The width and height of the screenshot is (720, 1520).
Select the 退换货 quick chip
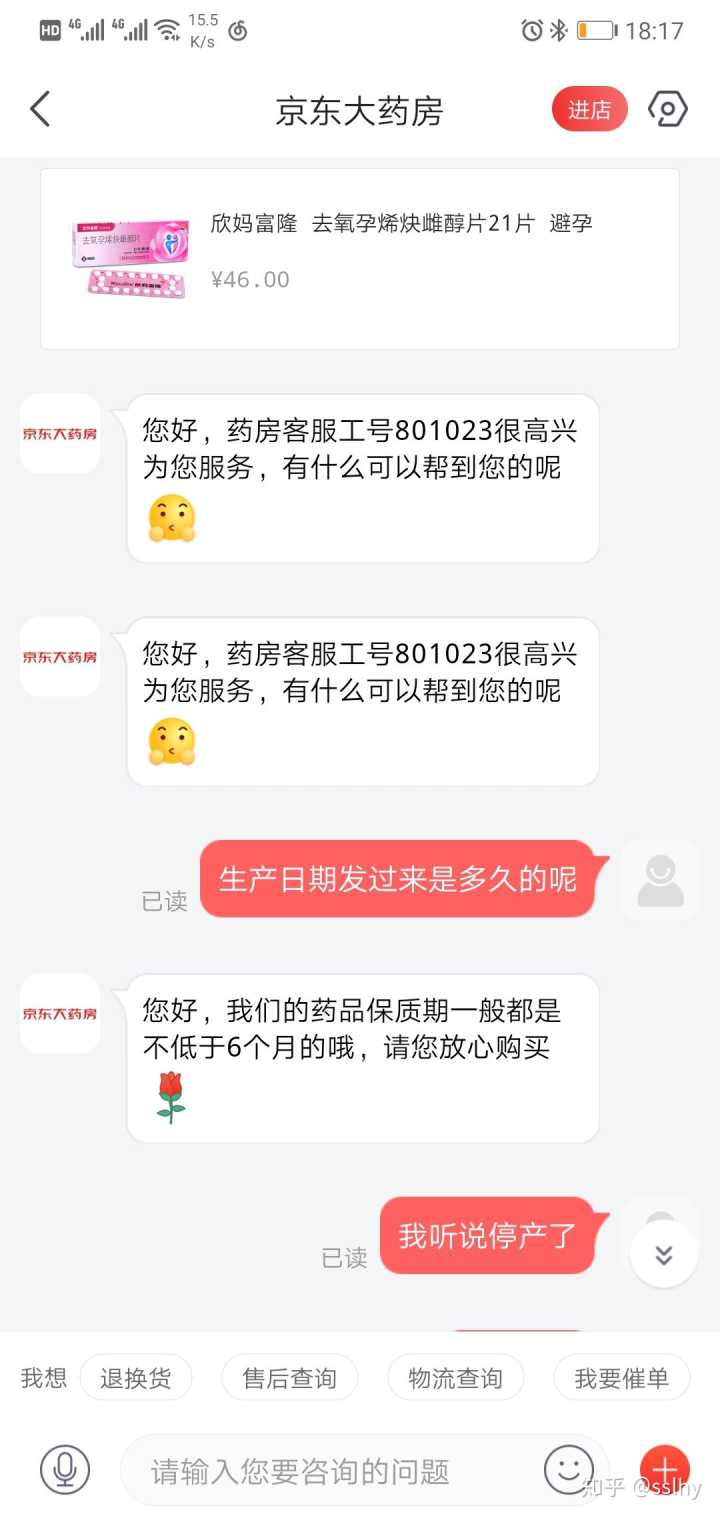136,1379
